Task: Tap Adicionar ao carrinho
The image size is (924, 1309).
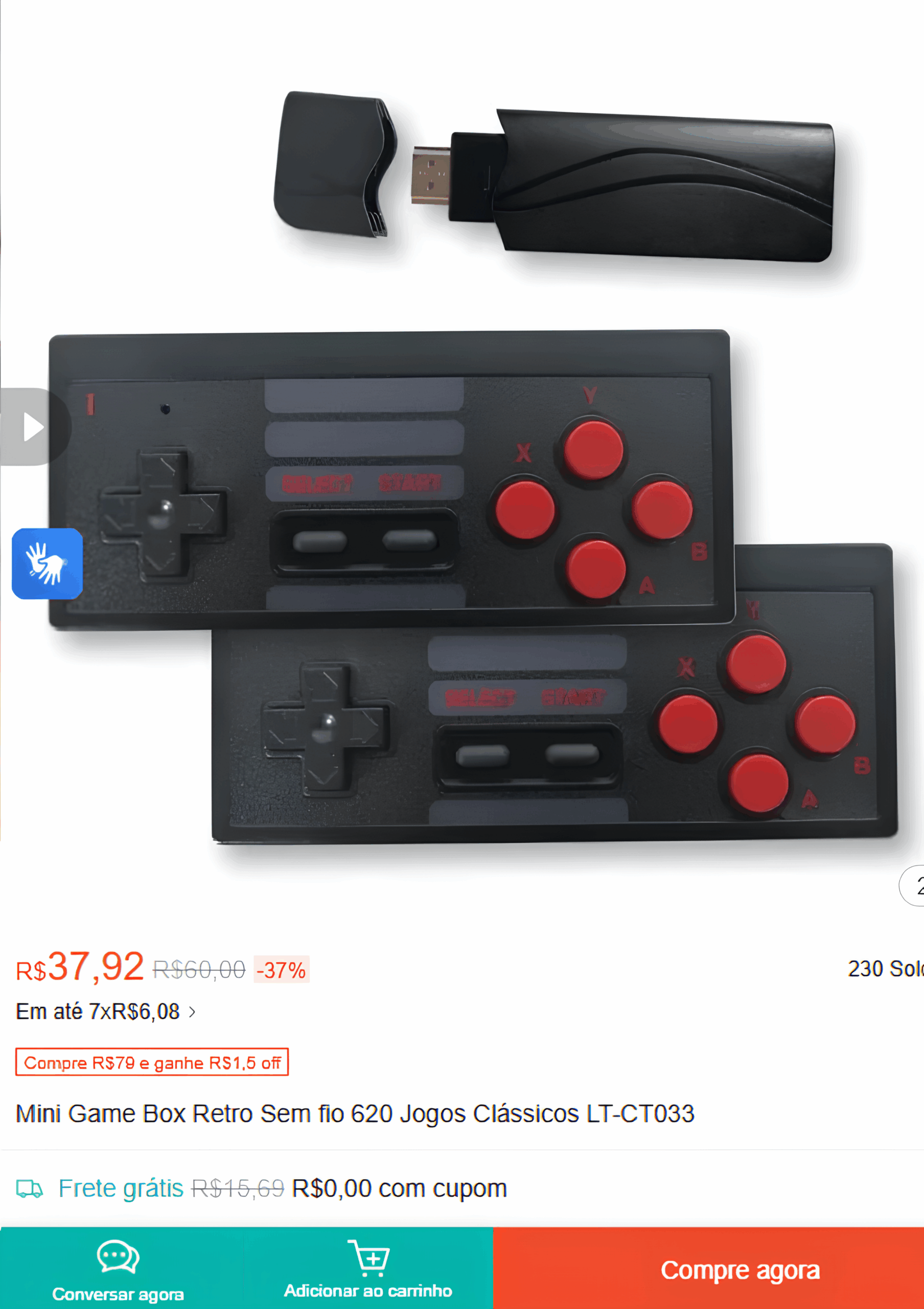Action: [368, 1269]
